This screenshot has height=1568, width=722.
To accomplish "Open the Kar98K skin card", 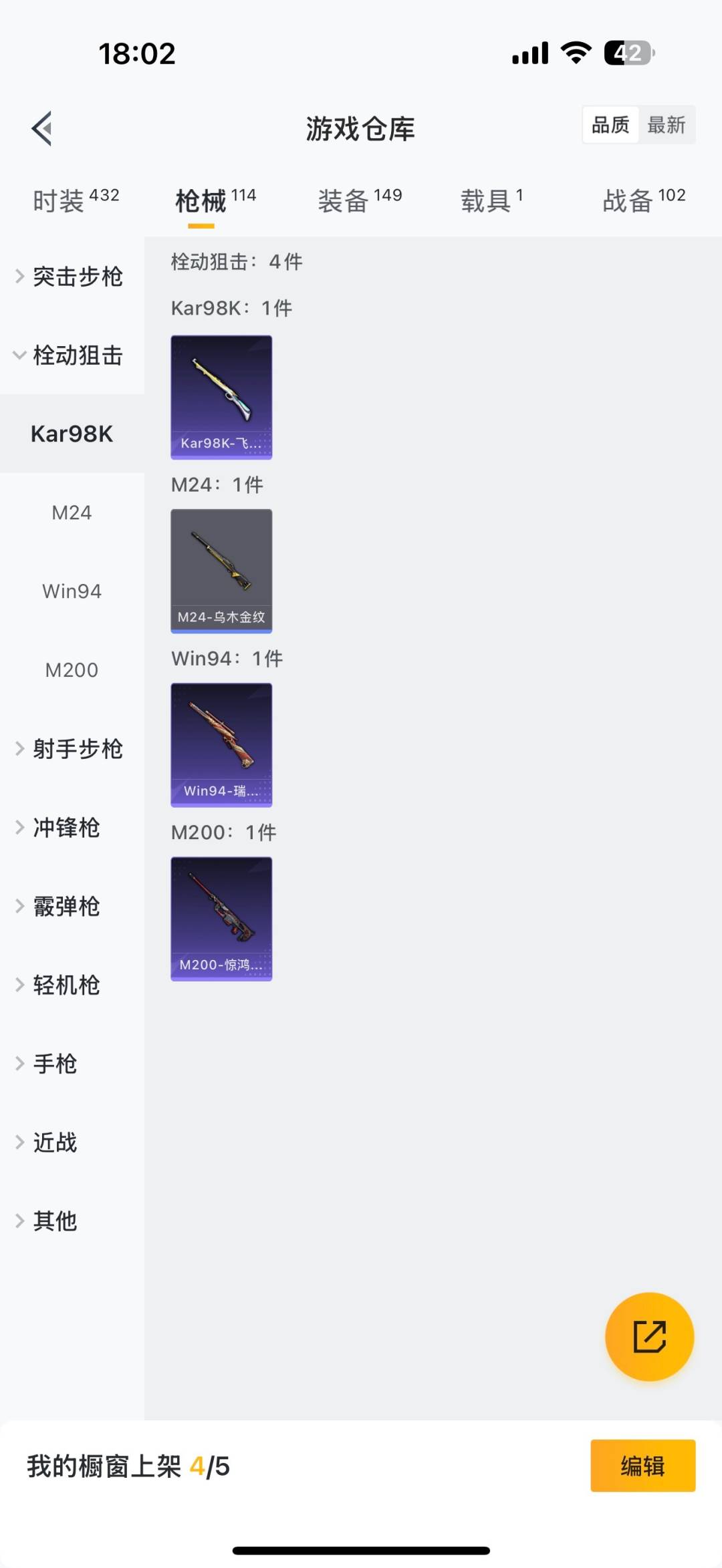I will [221, 397].
